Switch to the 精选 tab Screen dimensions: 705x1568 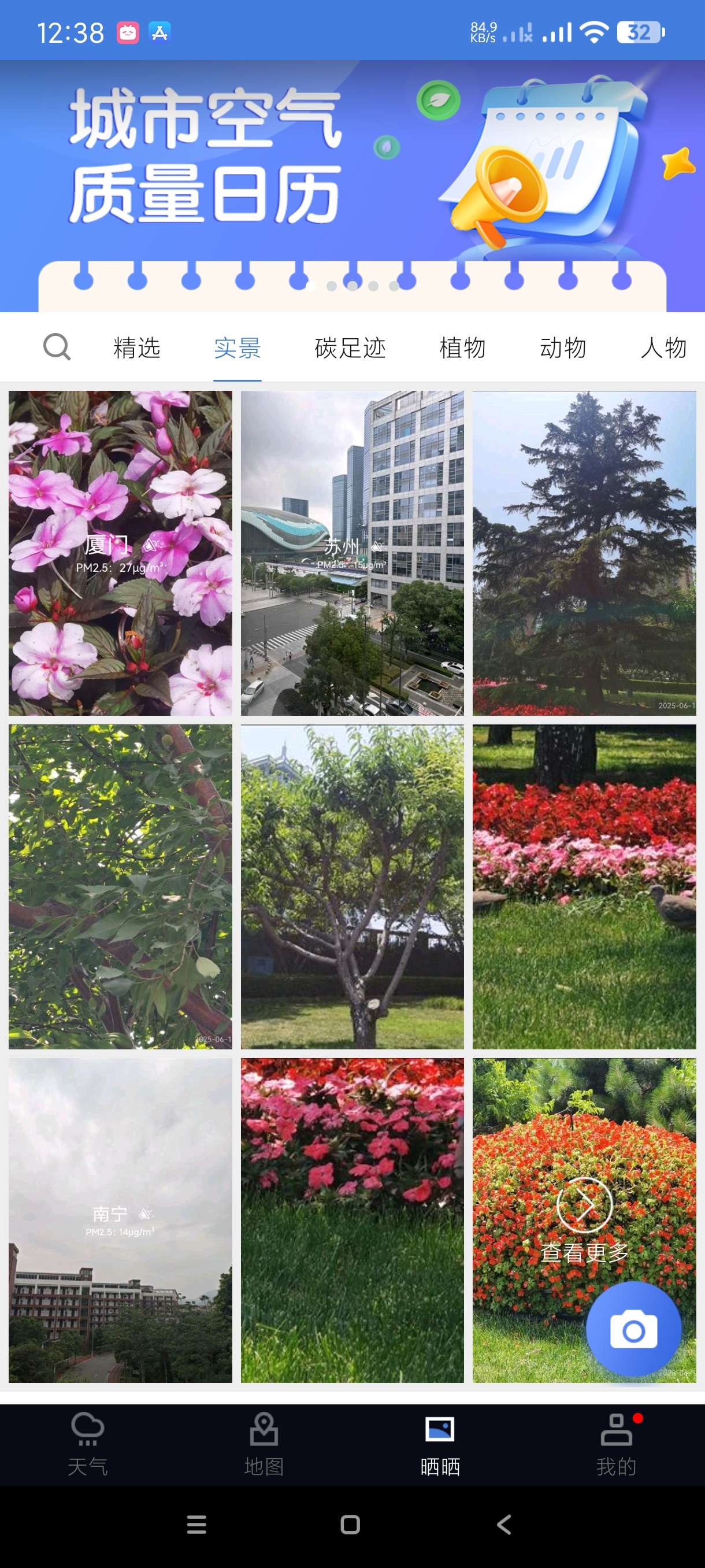(x=136, y=348)
